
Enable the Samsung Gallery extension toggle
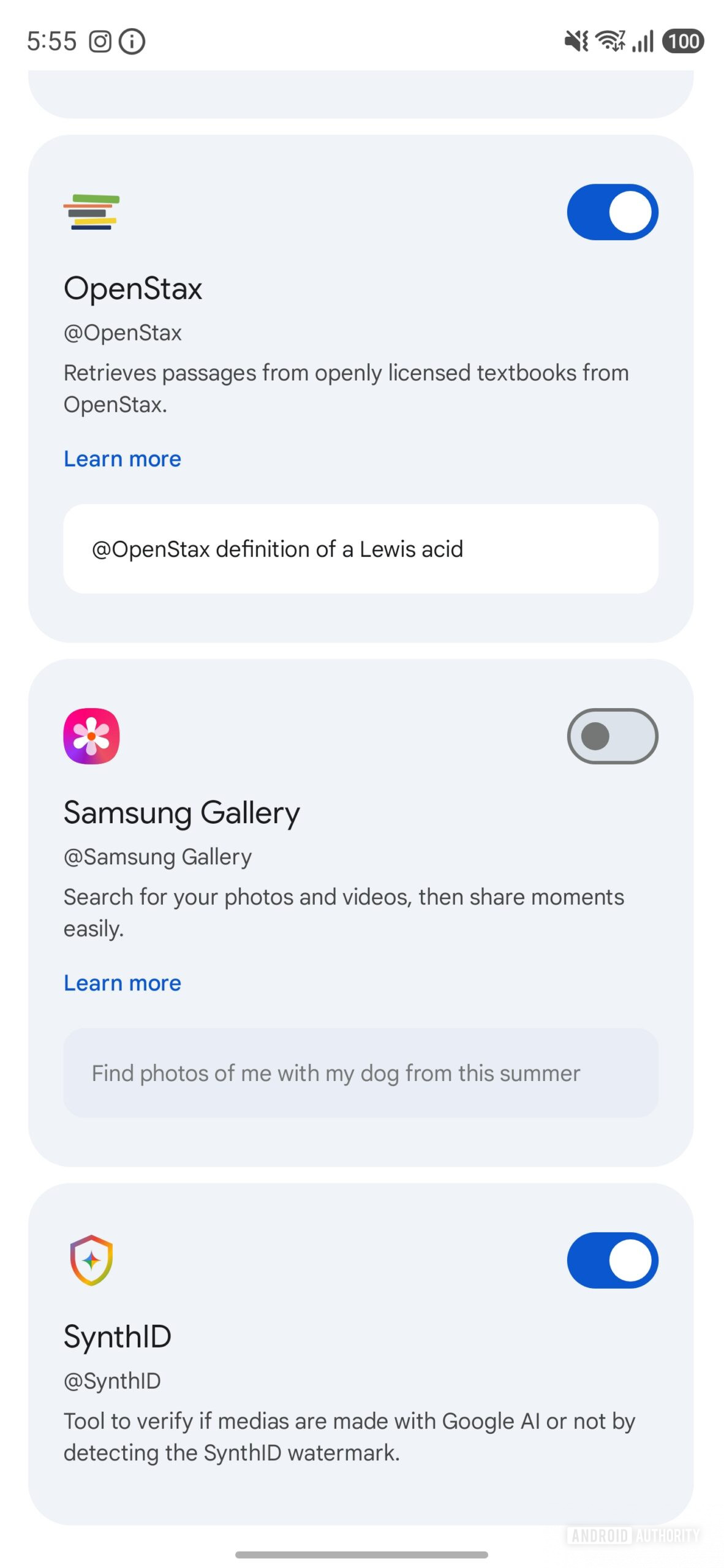coord(611,737)
